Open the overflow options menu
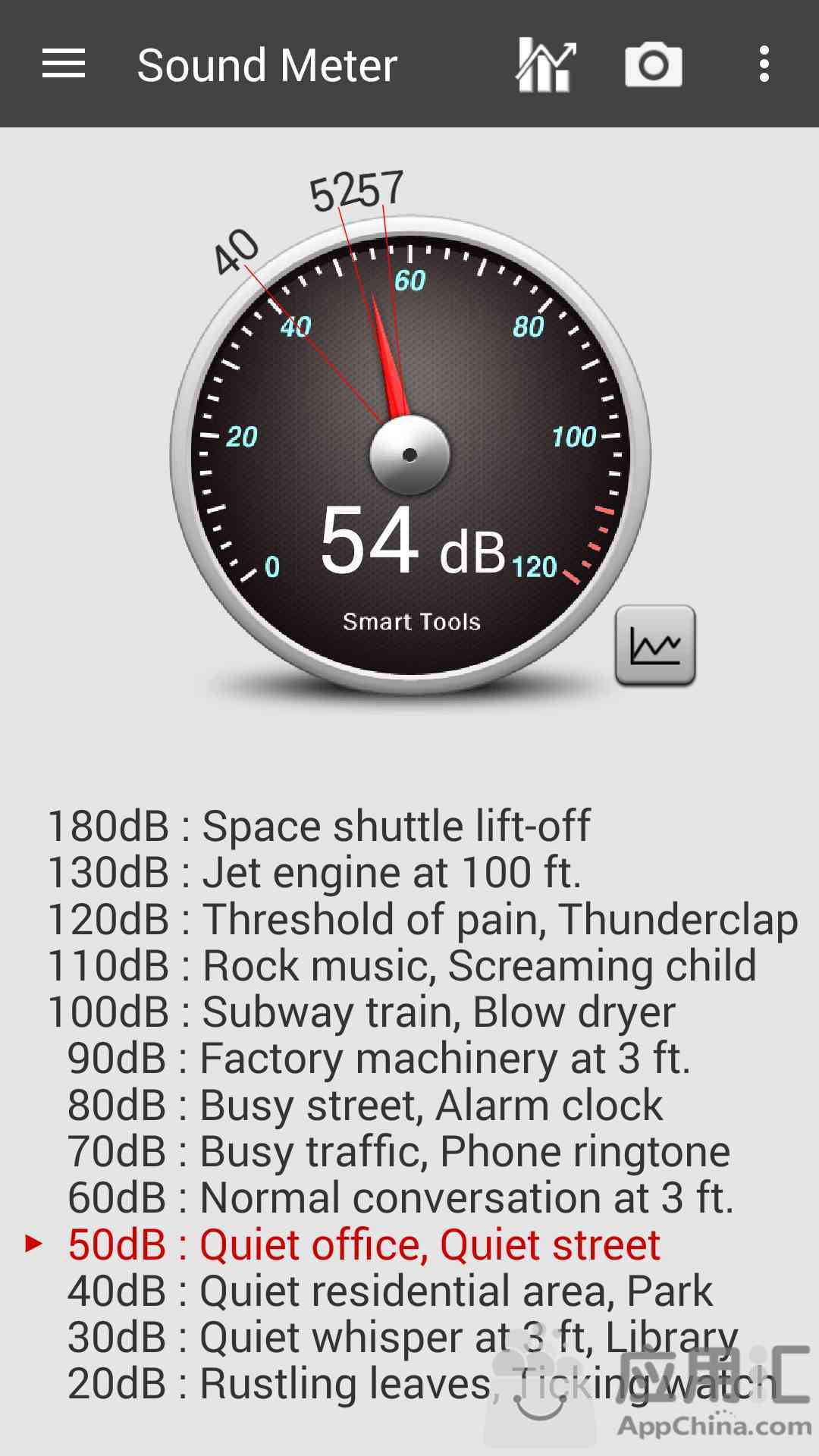Screen dimensions: 819x1456 click(764, 64)
